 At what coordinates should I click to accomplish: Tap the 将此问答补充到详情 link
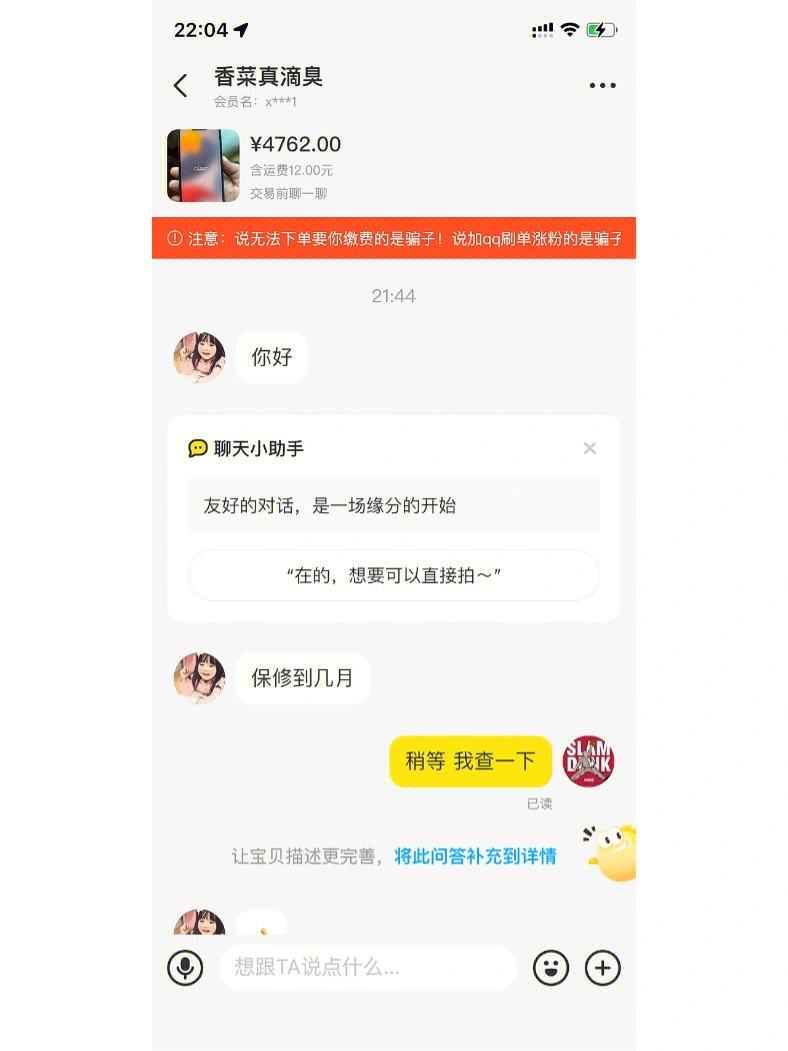(x=475, y=857)
